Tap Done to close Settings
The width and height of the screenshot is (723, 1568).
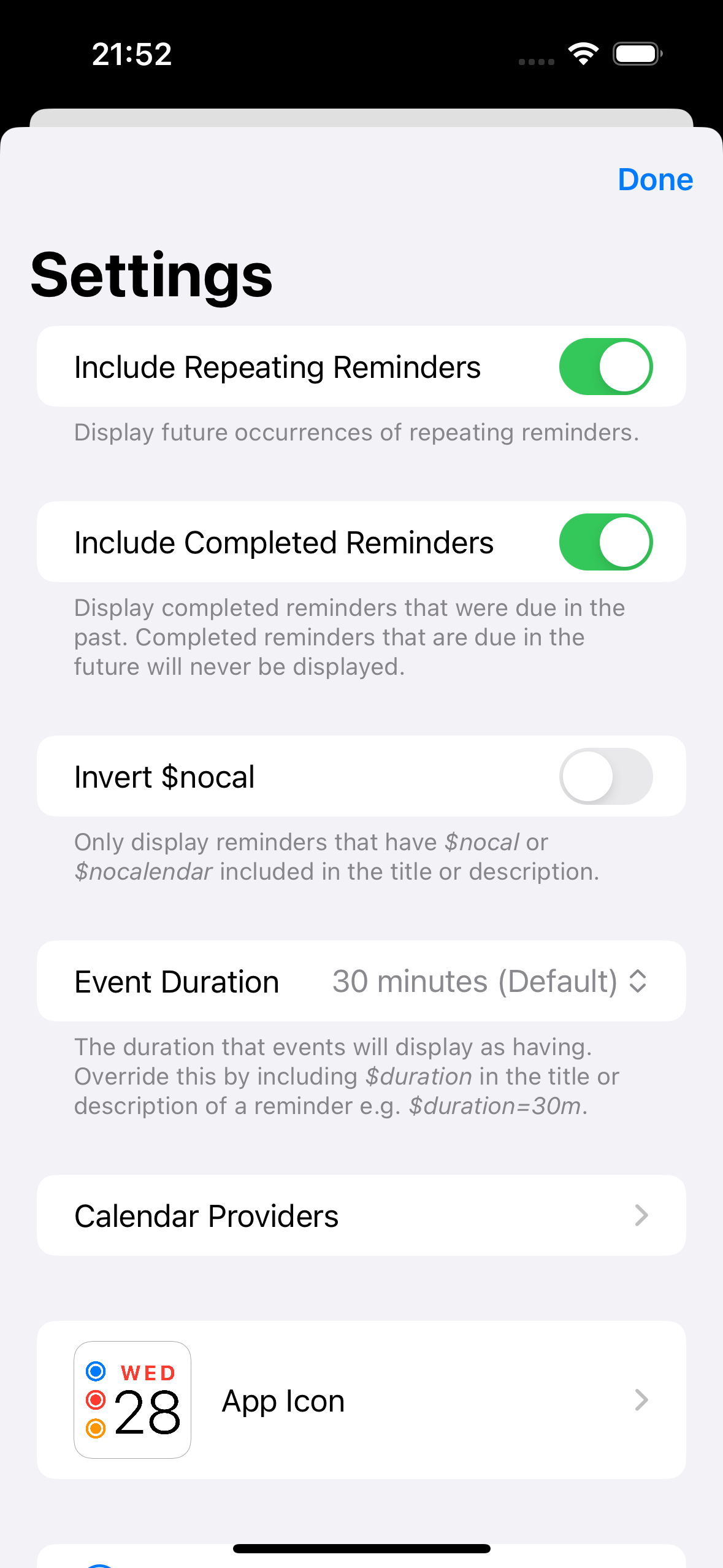[x=655, y=180]
